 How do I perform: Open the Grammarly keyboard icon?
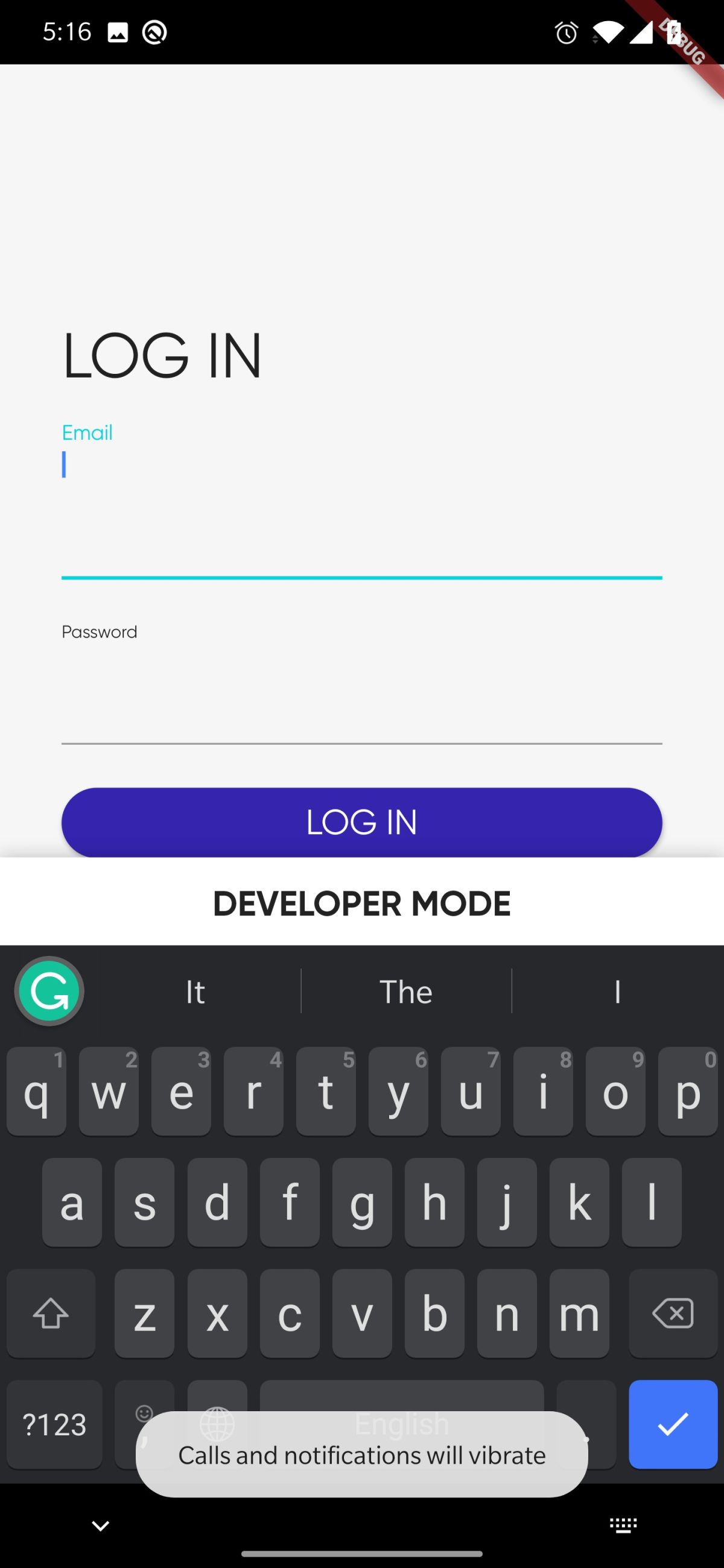tap(49, 991)
